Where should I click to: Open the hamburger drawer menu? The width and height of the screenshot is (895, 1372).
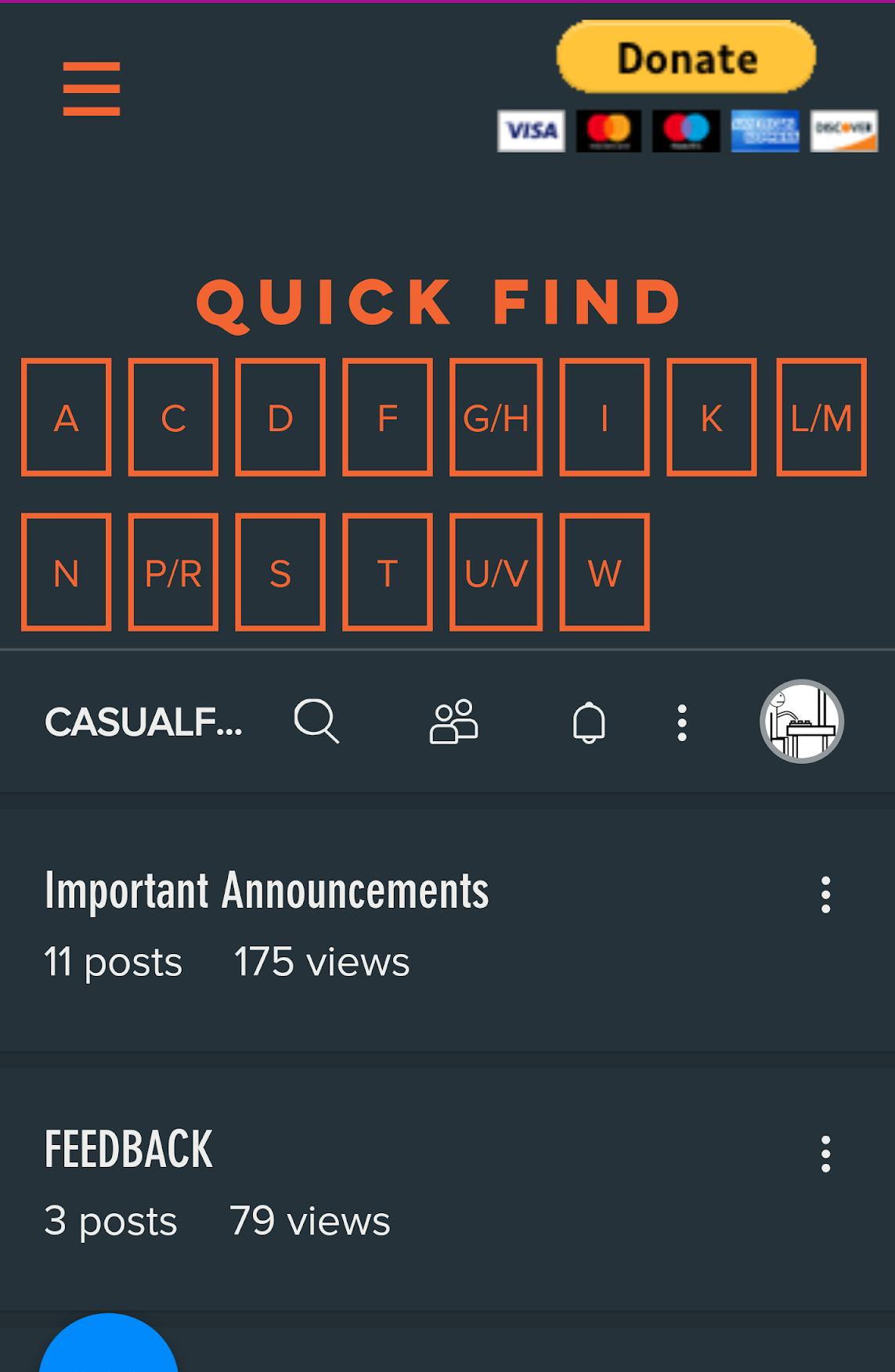pyautogui.click(x=92, y=88)
